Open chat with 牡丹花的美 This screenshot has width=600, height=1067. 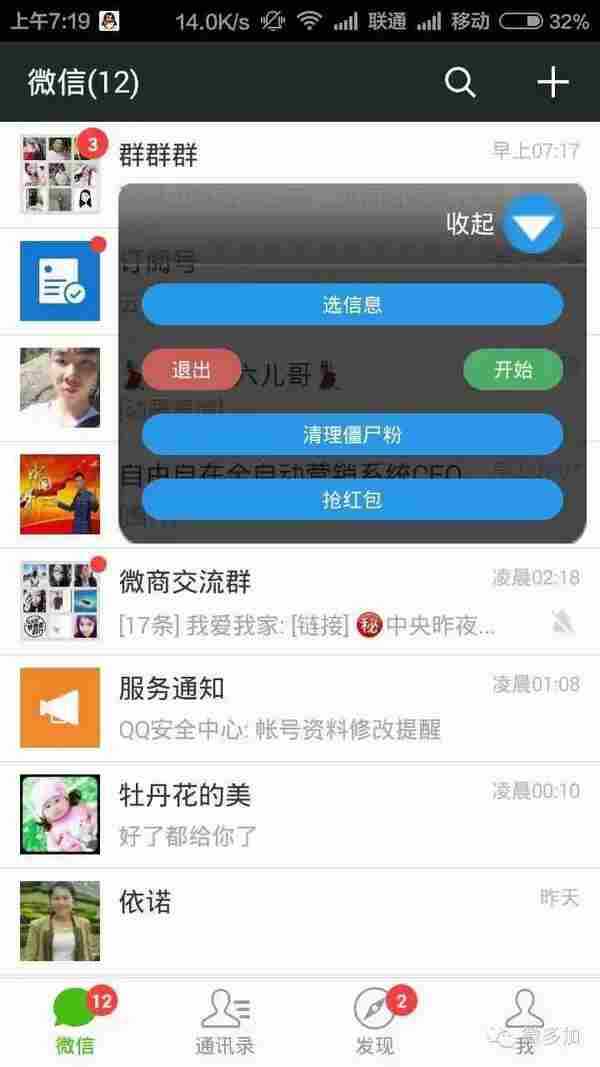tap(300, 814)
